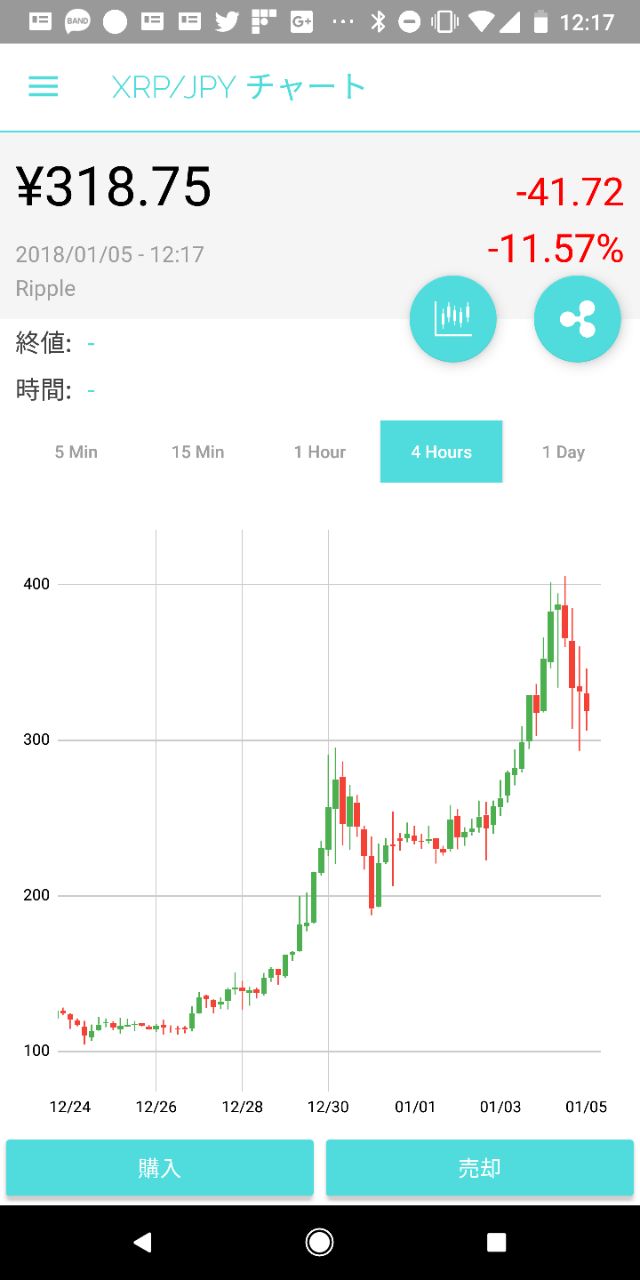The image size is (640, 1280).
Task: Share the XRP/JPY chart
Action: 577,319
